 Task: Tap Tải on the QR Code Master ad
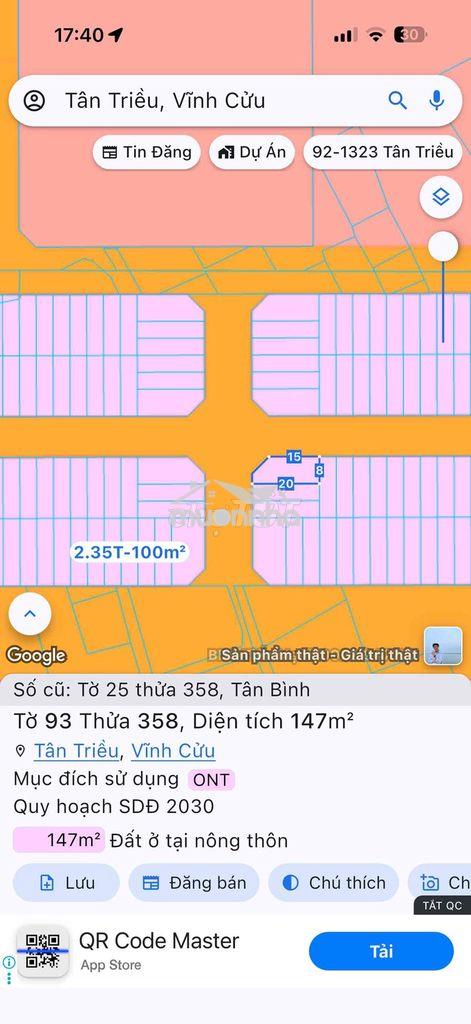[382, 952]
